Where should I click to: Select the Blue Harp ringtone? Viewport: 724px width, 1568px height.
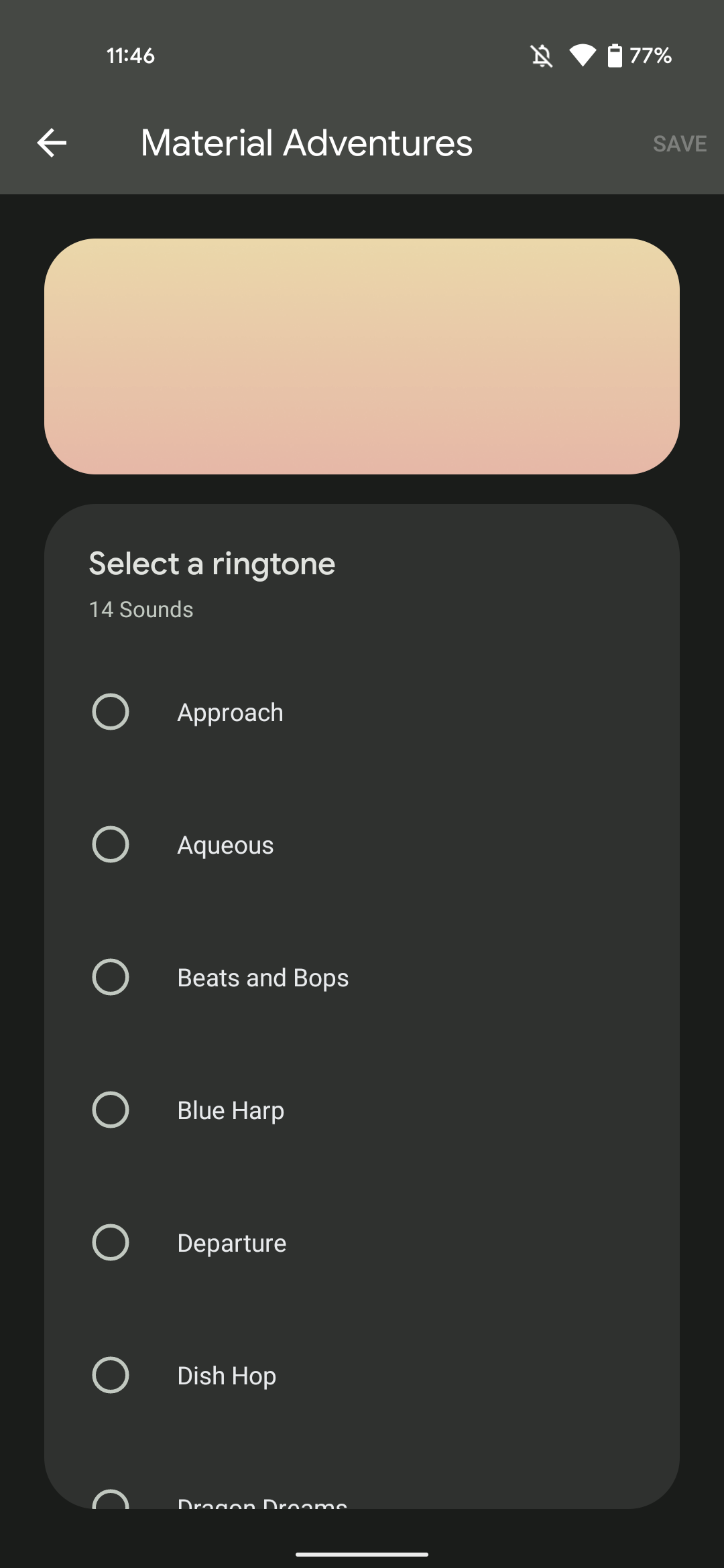click(x=362, y=1110)
